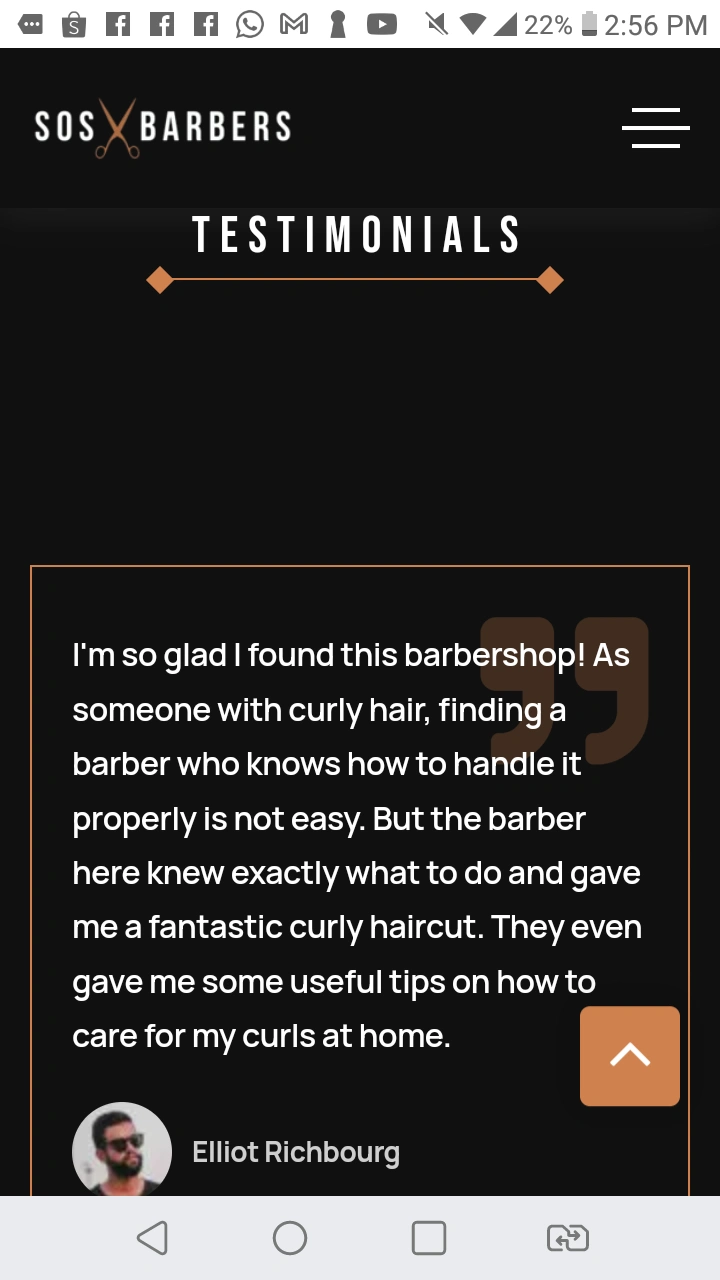Go back using system back button
The width and height of the screenshot is (720, 1280).
[x=152, y=1238]
